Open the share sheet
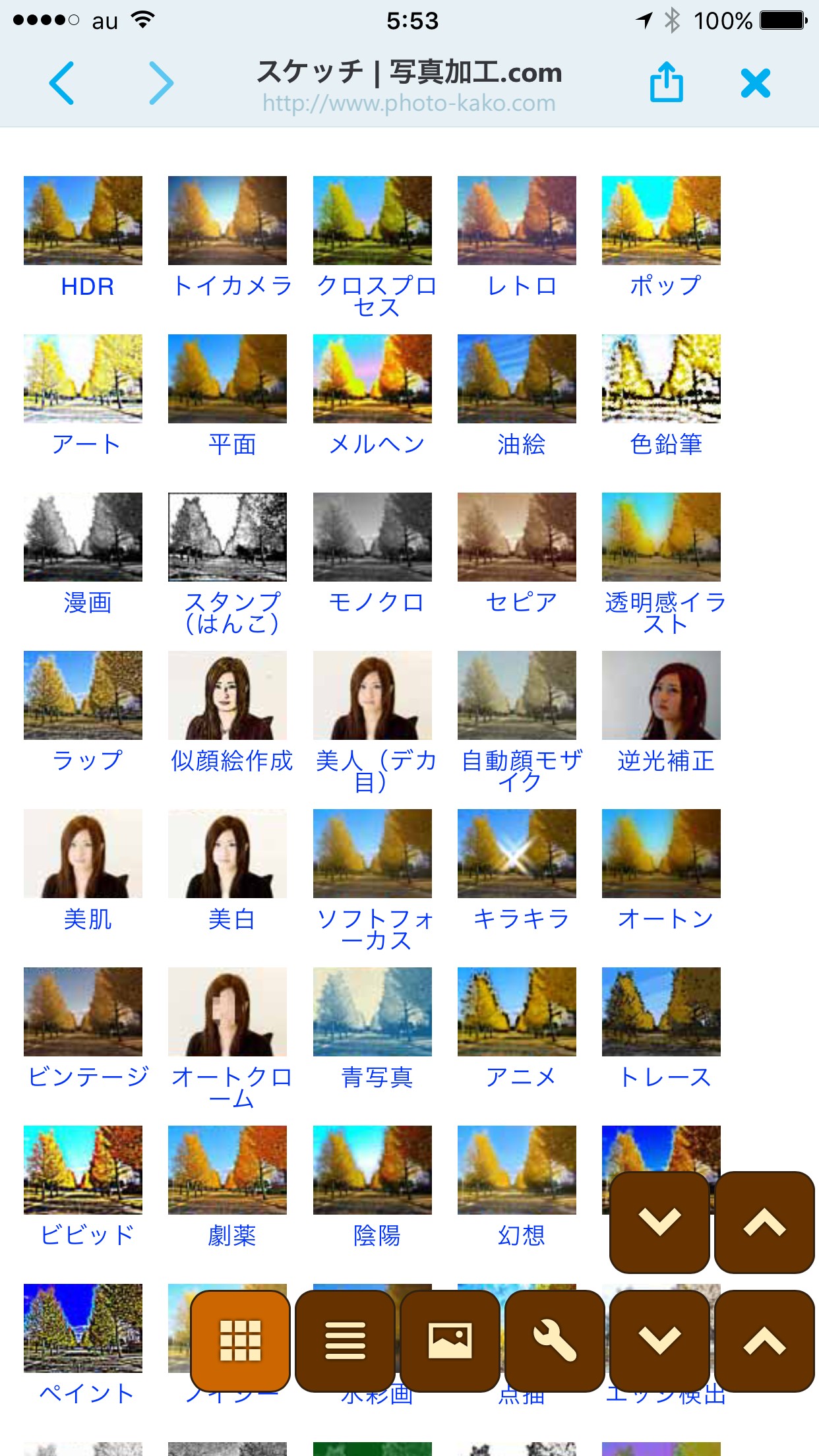The image size is (819, 1456). tap(666, 82)
